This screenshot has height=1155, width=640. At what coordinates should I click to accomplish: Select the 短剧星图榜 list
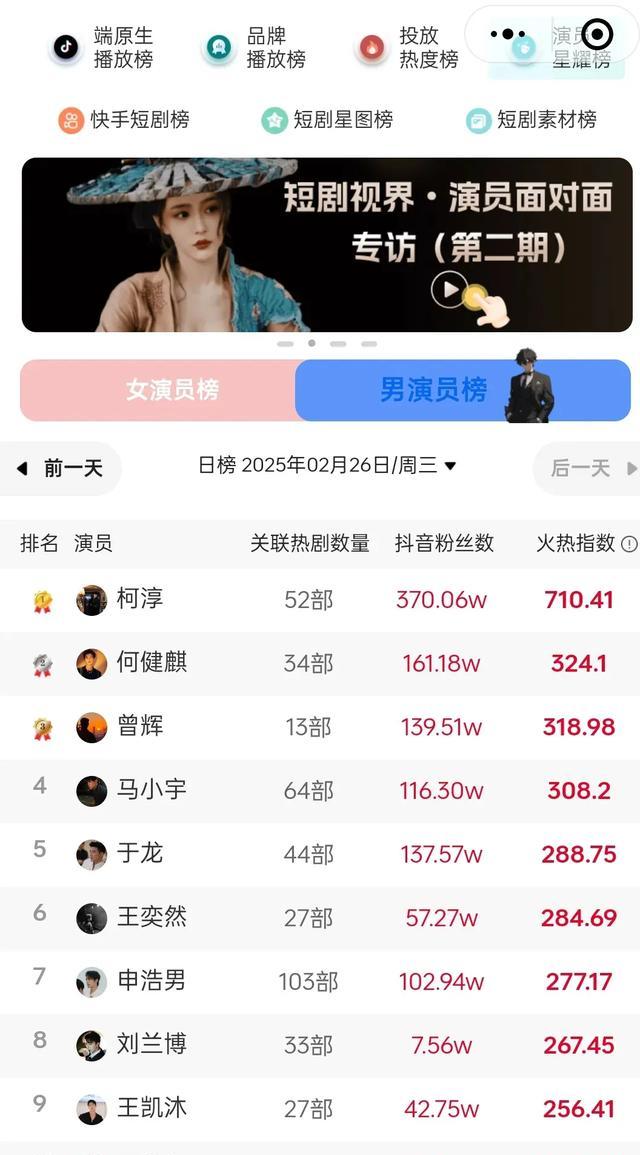[327, 120]
